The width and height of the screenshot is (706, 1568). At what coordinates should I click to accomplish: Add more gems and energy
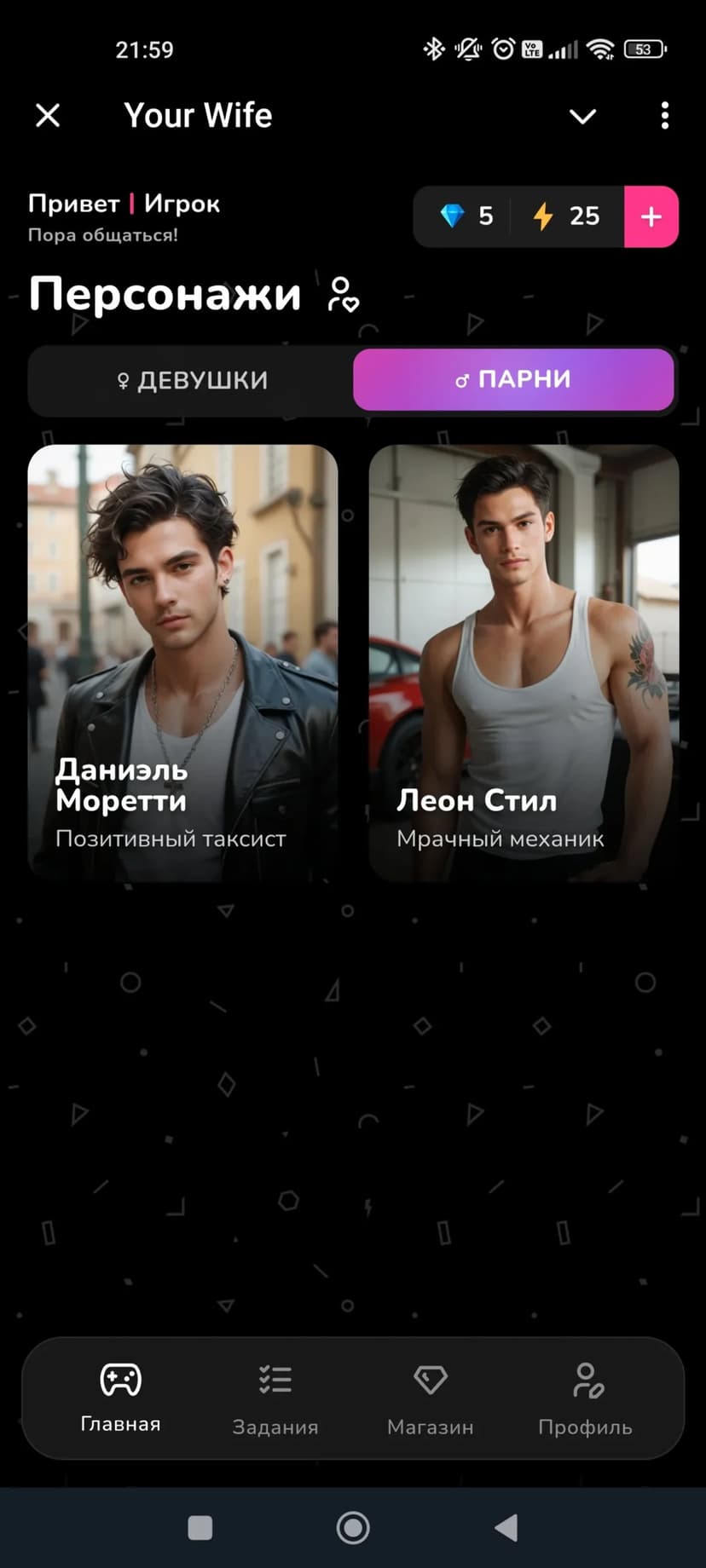(651, 216)
